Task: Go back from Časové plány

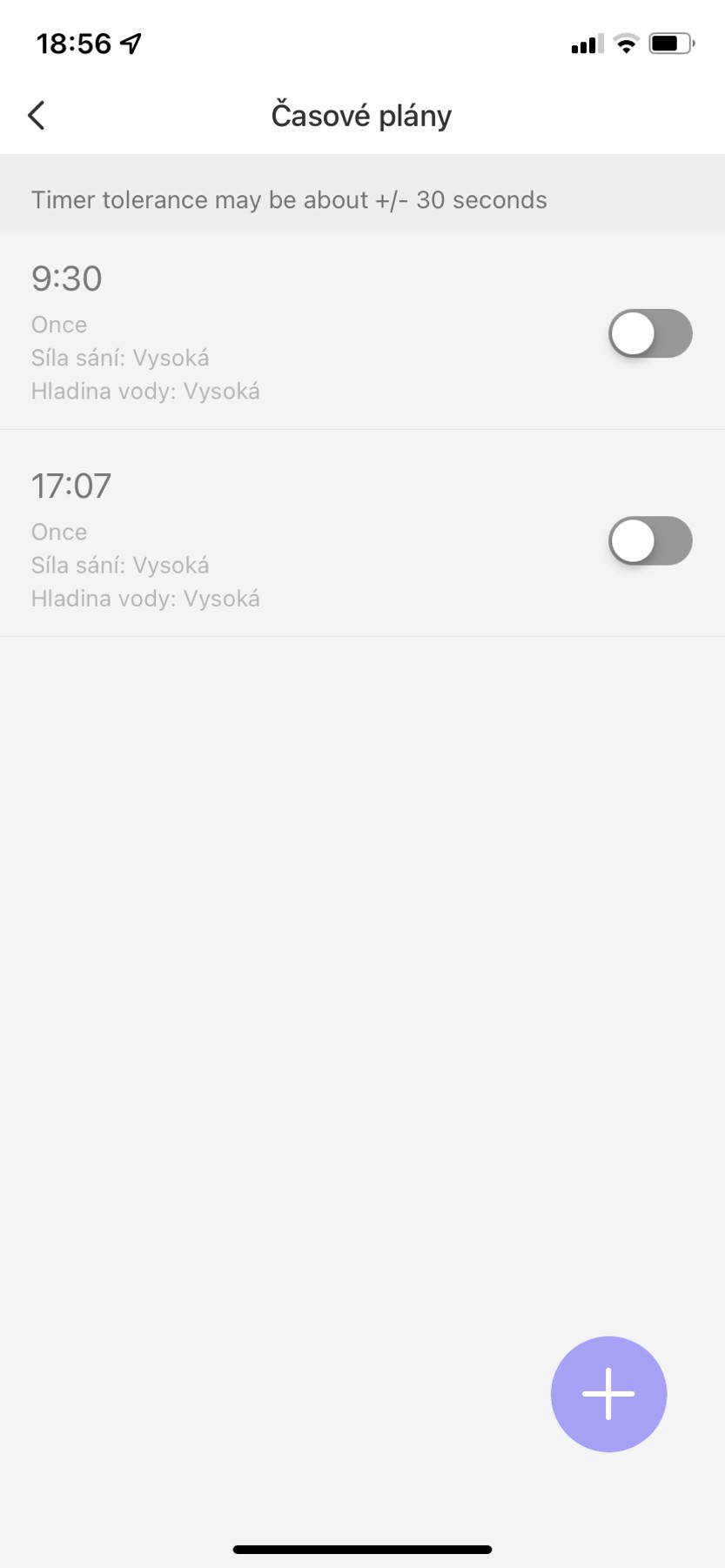Action: [x=37, y=115]
